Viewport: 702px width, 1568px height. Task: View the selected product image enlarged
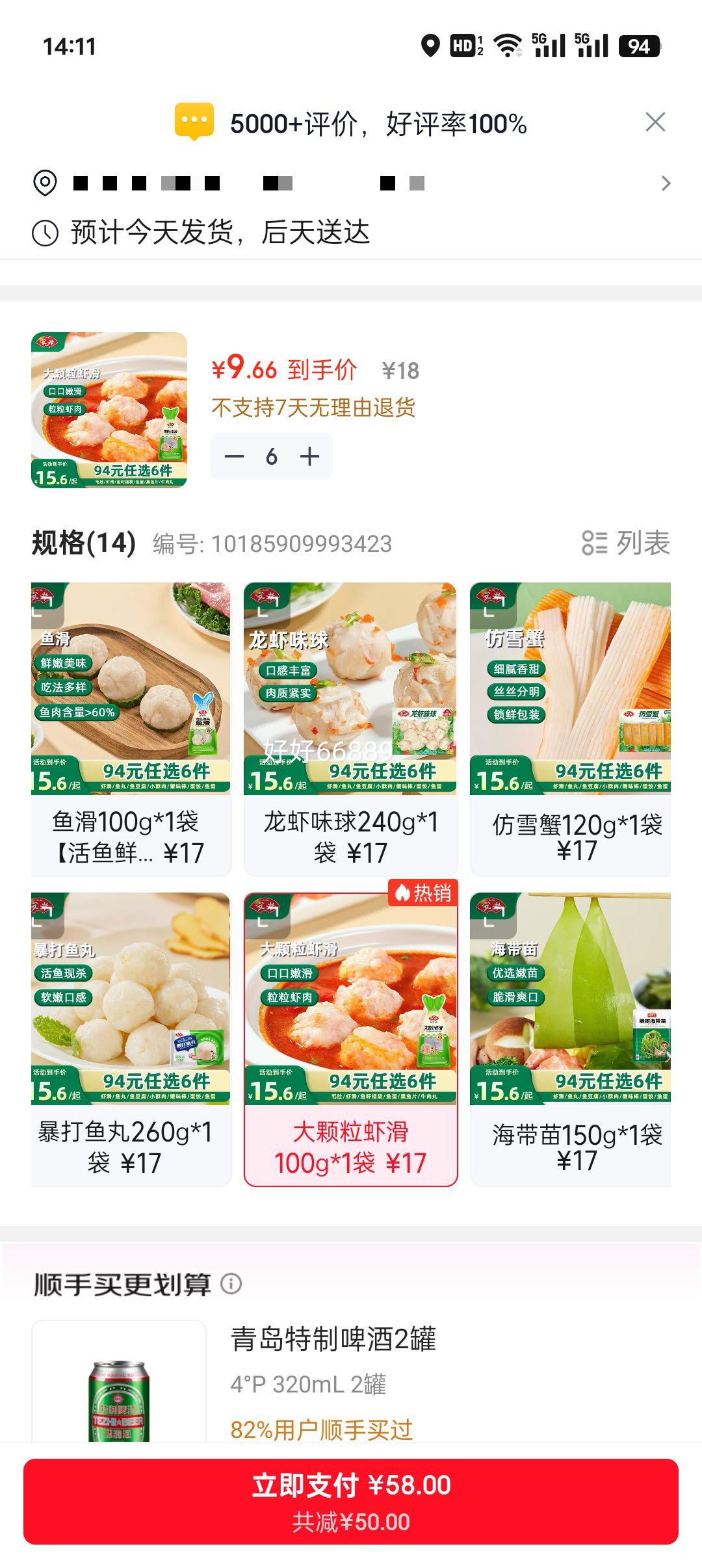pos(109,410)
